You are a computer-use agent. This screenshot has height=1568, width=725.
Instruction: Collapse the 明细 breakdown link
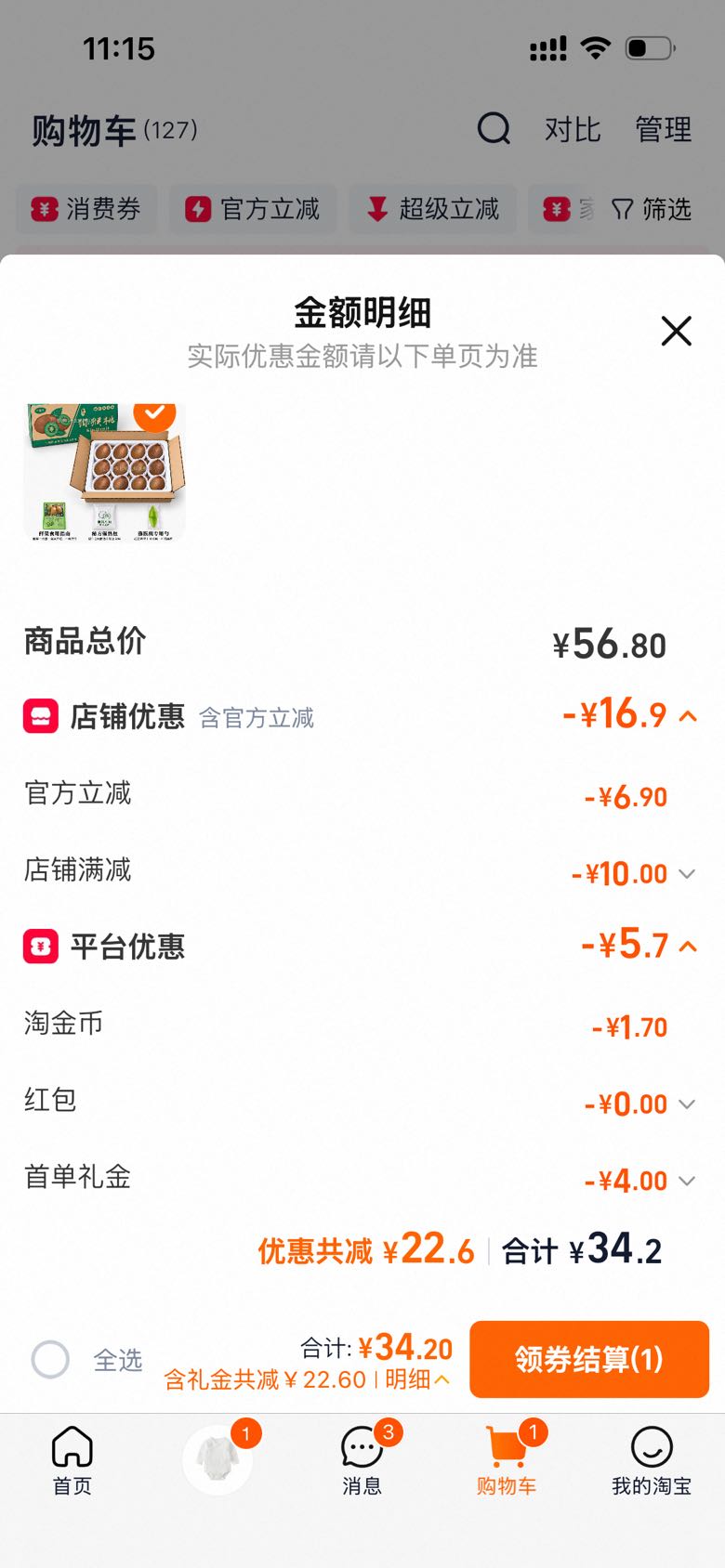click(418, 1379)
